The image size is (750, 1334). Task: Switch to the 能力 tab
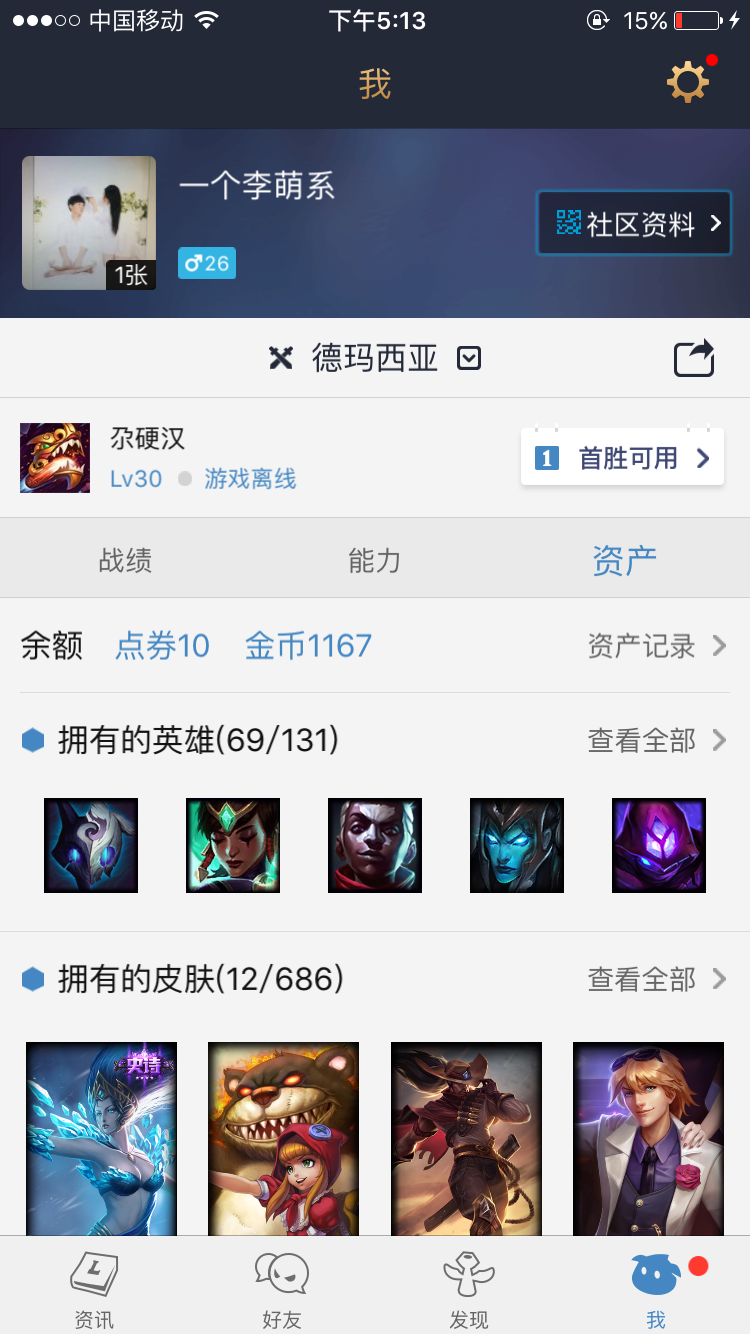point(374,560)
